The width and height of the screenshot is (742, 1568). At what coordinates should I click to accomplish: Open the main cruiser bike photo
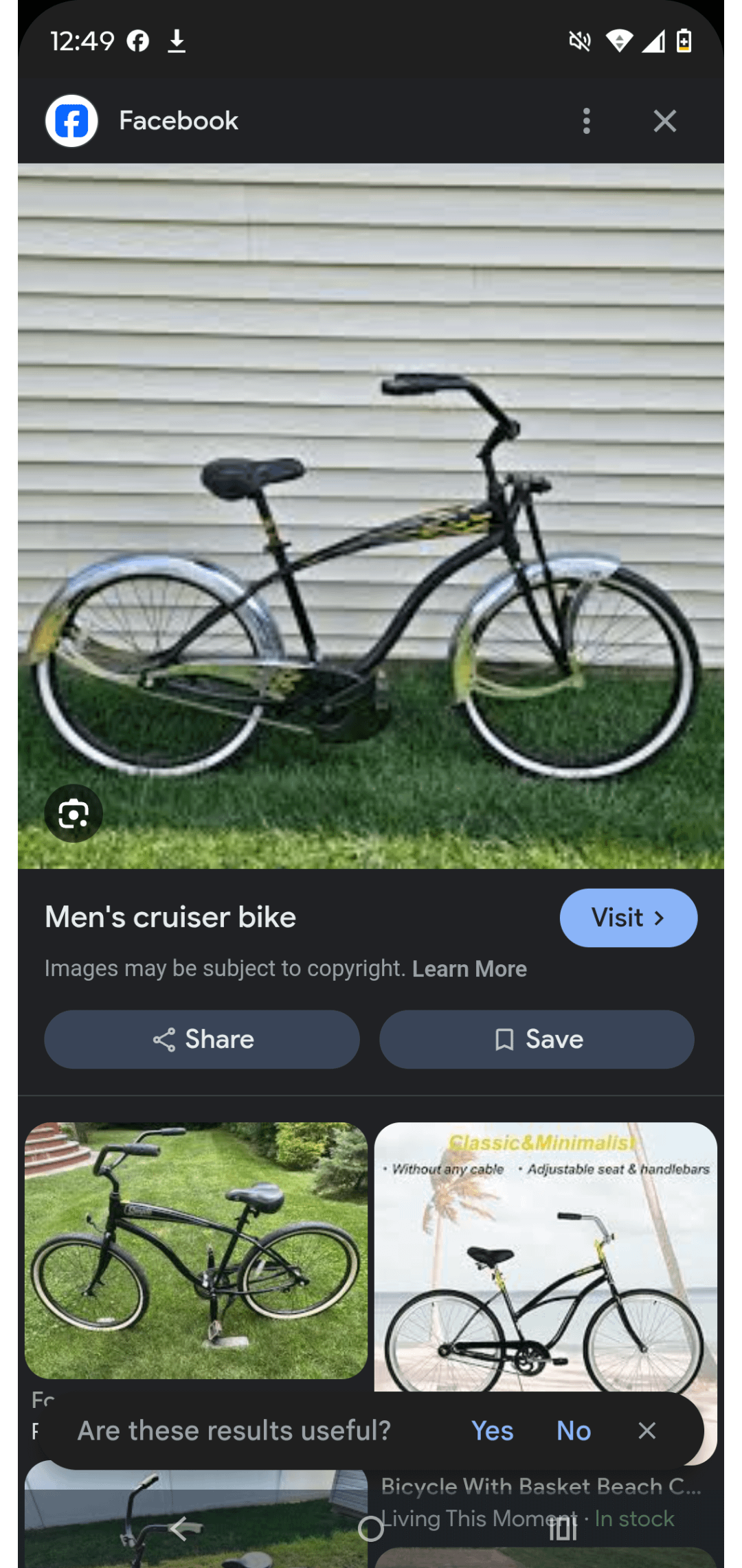(x=371, y=515)
